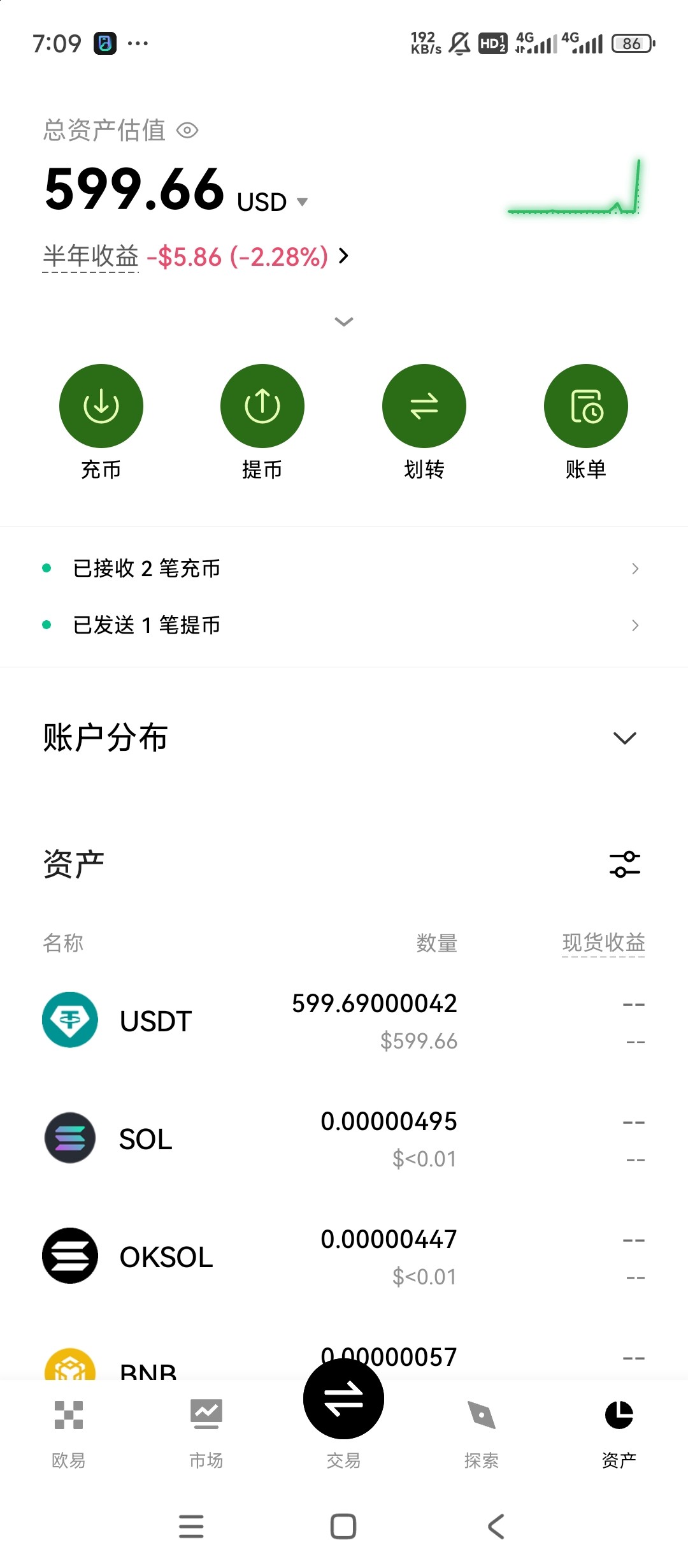Image resolution: width=688 pixels, height=1568 pixels.
Task: Open the USDT asset row
Action: click(x=343, y=1021)
